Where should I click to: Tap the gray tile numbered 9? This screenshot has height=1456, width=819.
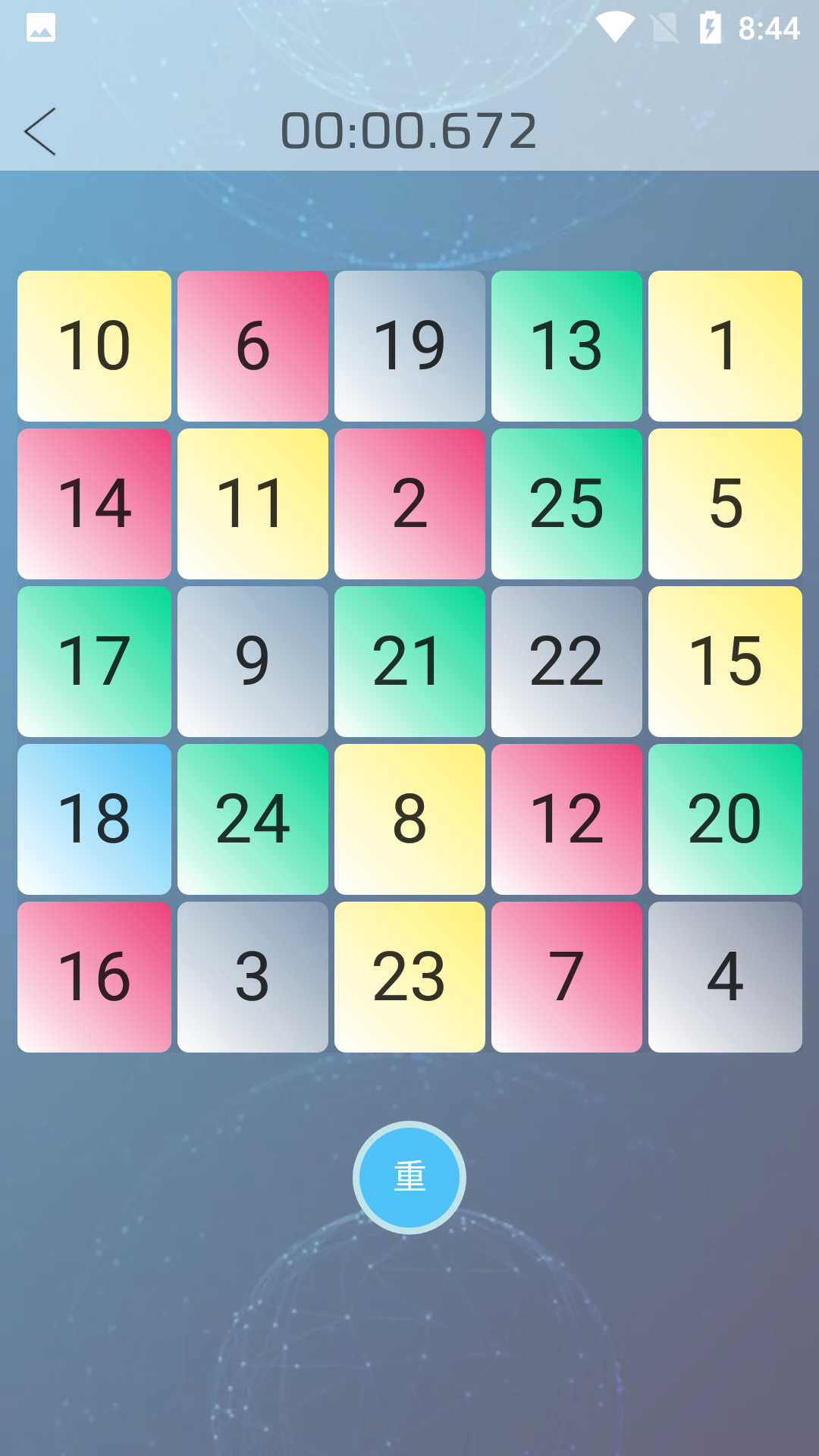253,661
